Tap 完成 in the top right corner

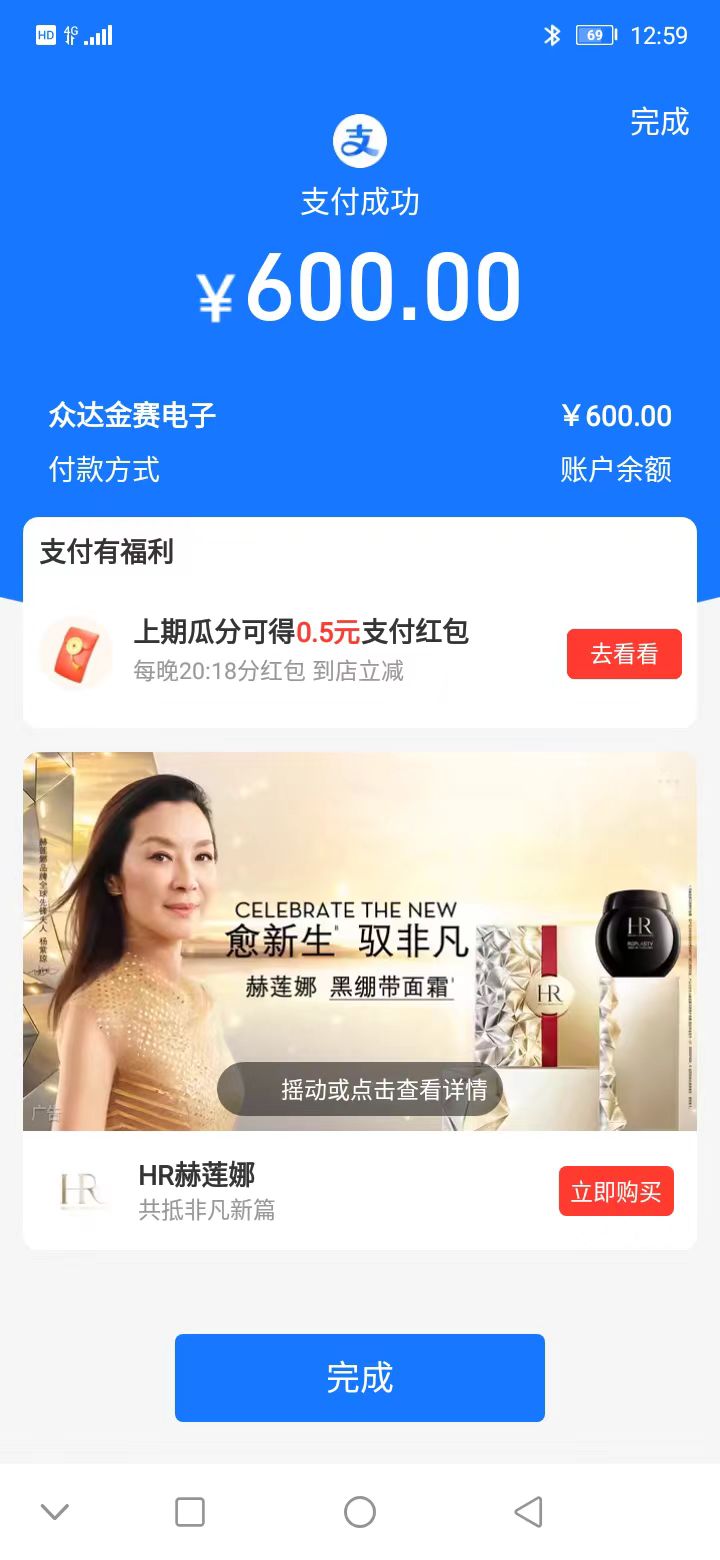(659, 122)
